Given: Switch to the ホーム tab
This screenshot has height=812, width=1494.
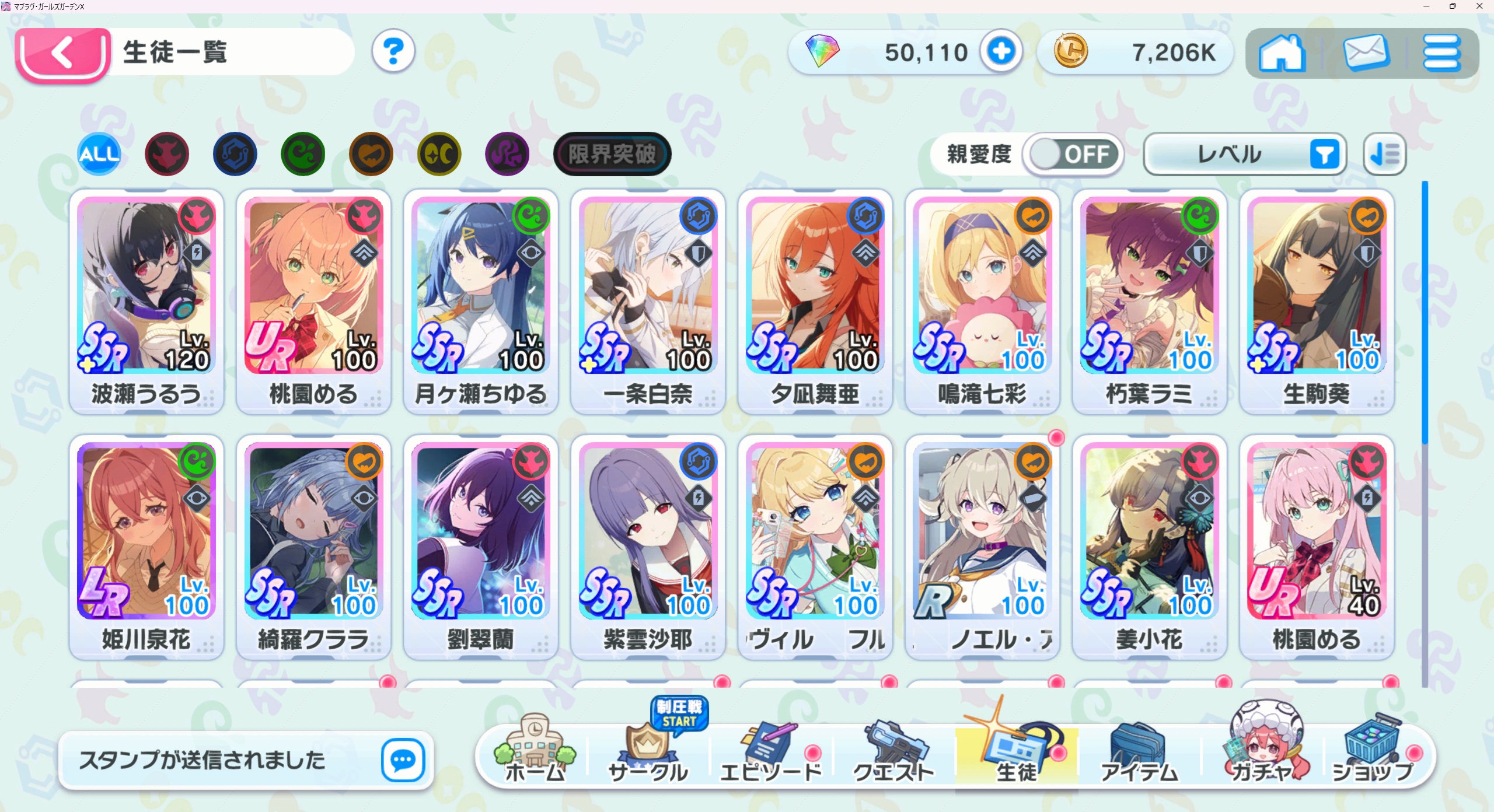Looking at the screenshot, I should [535, 750].
